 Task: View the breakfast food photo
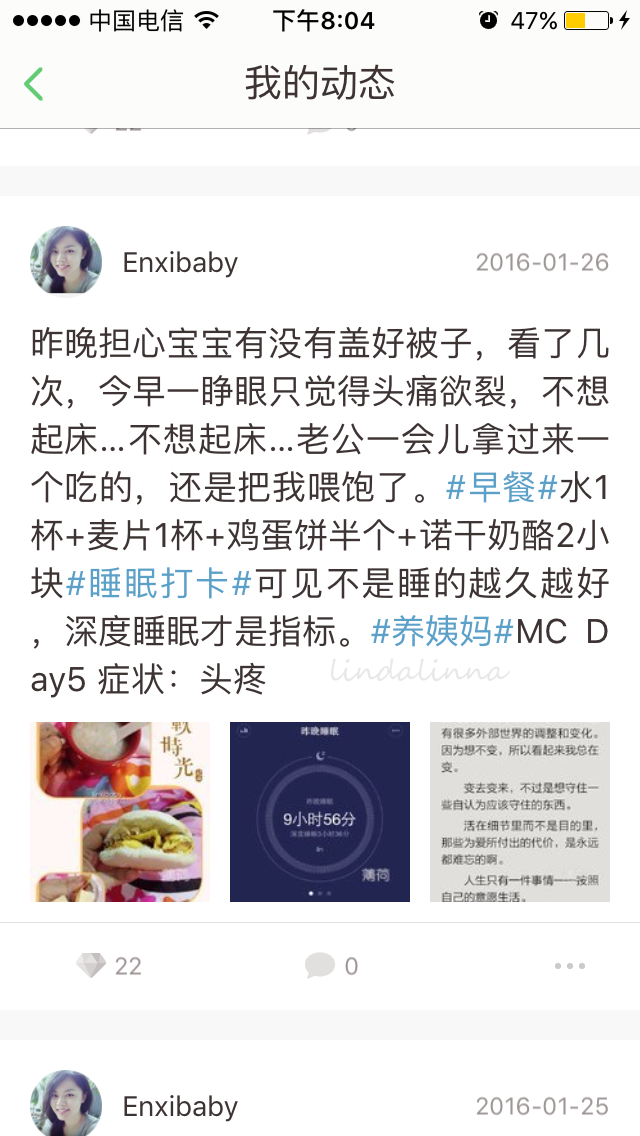[x=120, y=811]
